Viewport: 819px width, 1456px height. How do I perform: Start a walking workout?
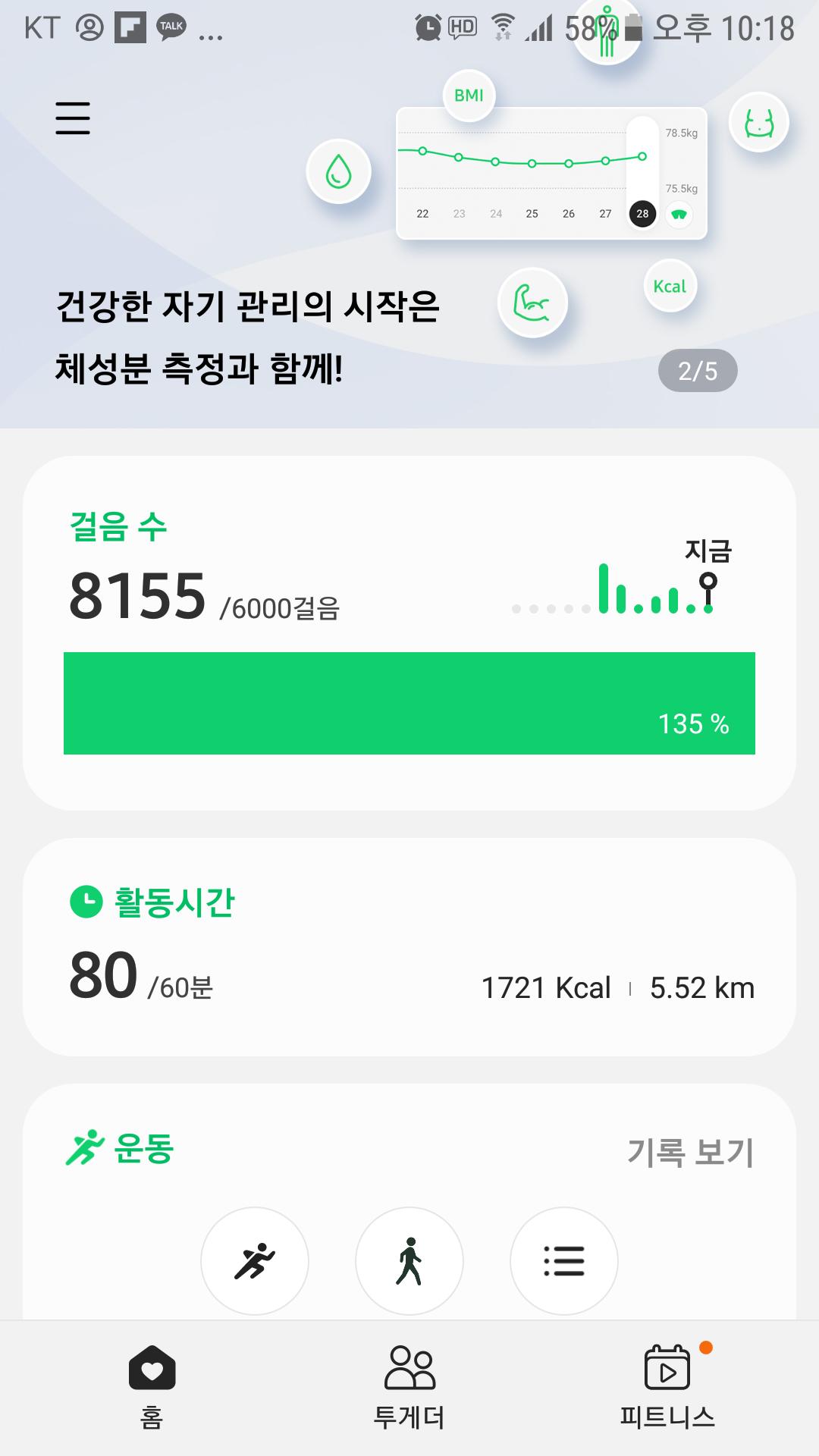(409, 1261)
